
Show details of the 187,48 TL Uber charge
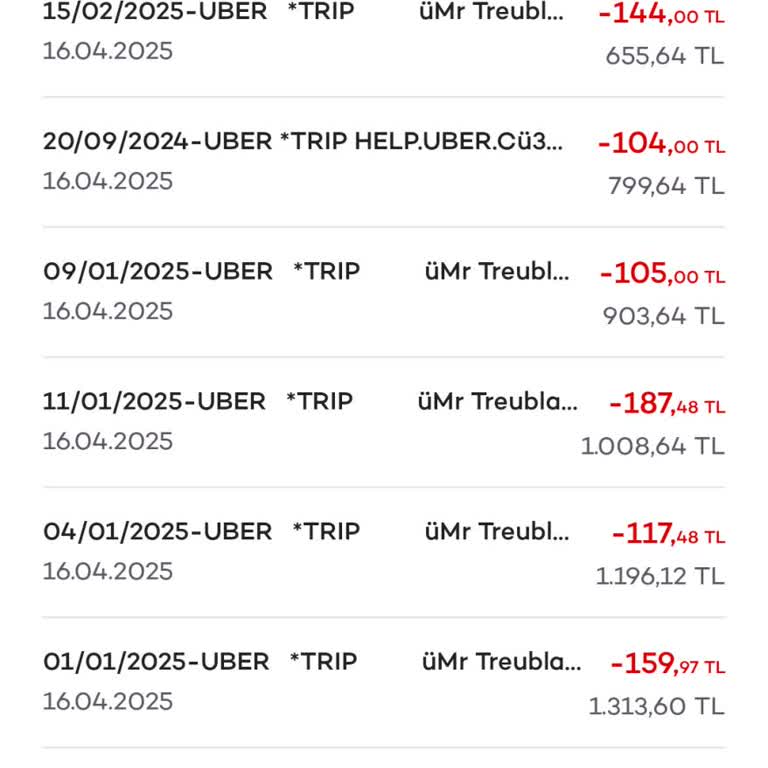coord(383,422)
